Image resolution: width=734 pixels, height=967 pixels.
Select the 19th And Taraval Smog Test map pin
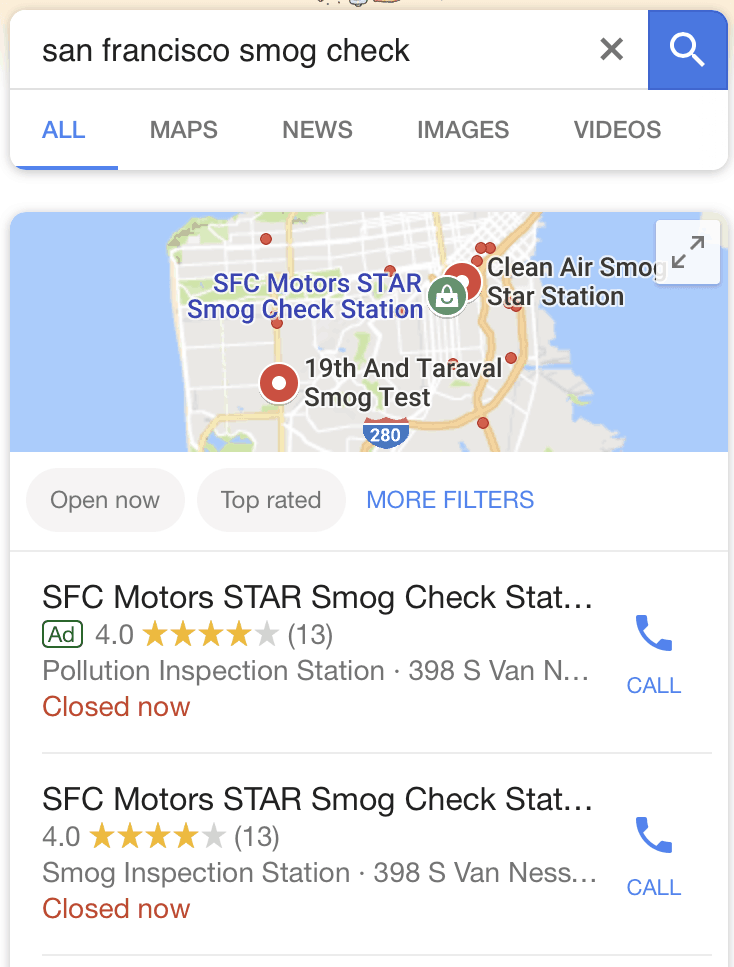279,383
